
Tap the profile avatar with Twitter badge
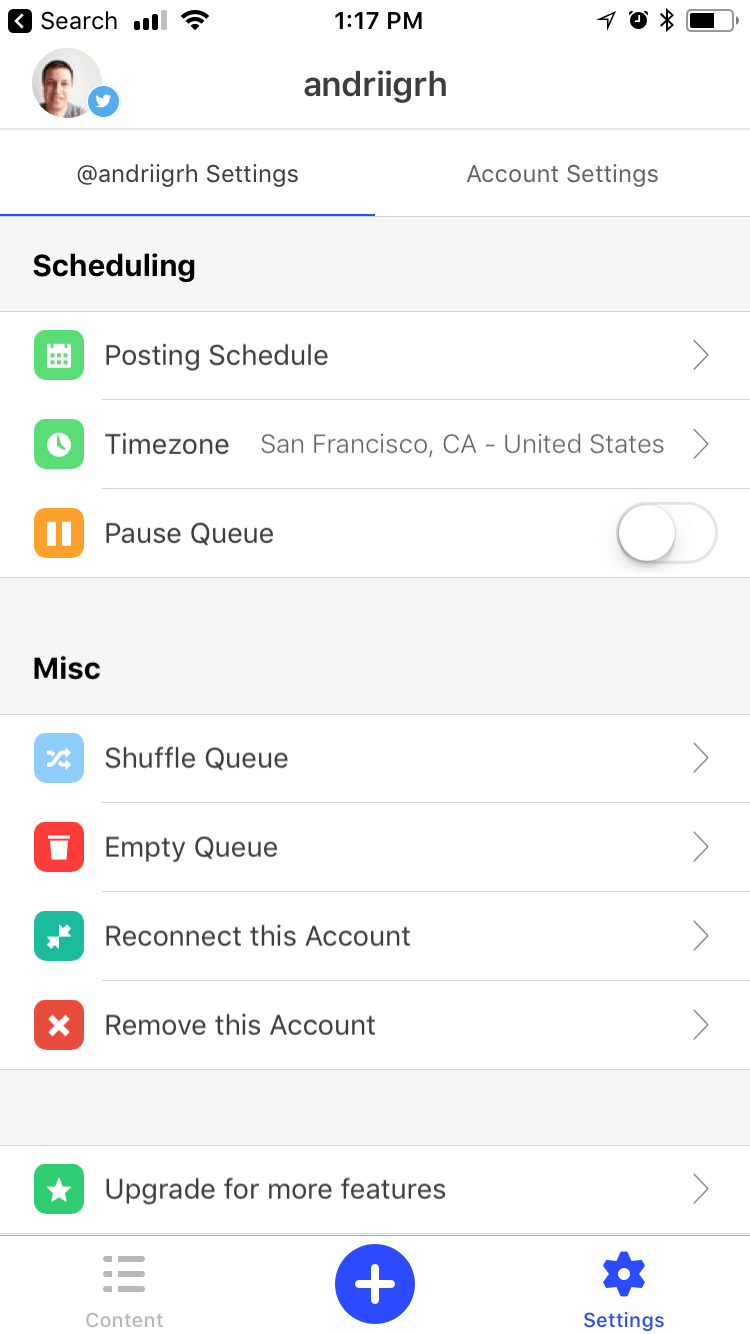(70, 84)
